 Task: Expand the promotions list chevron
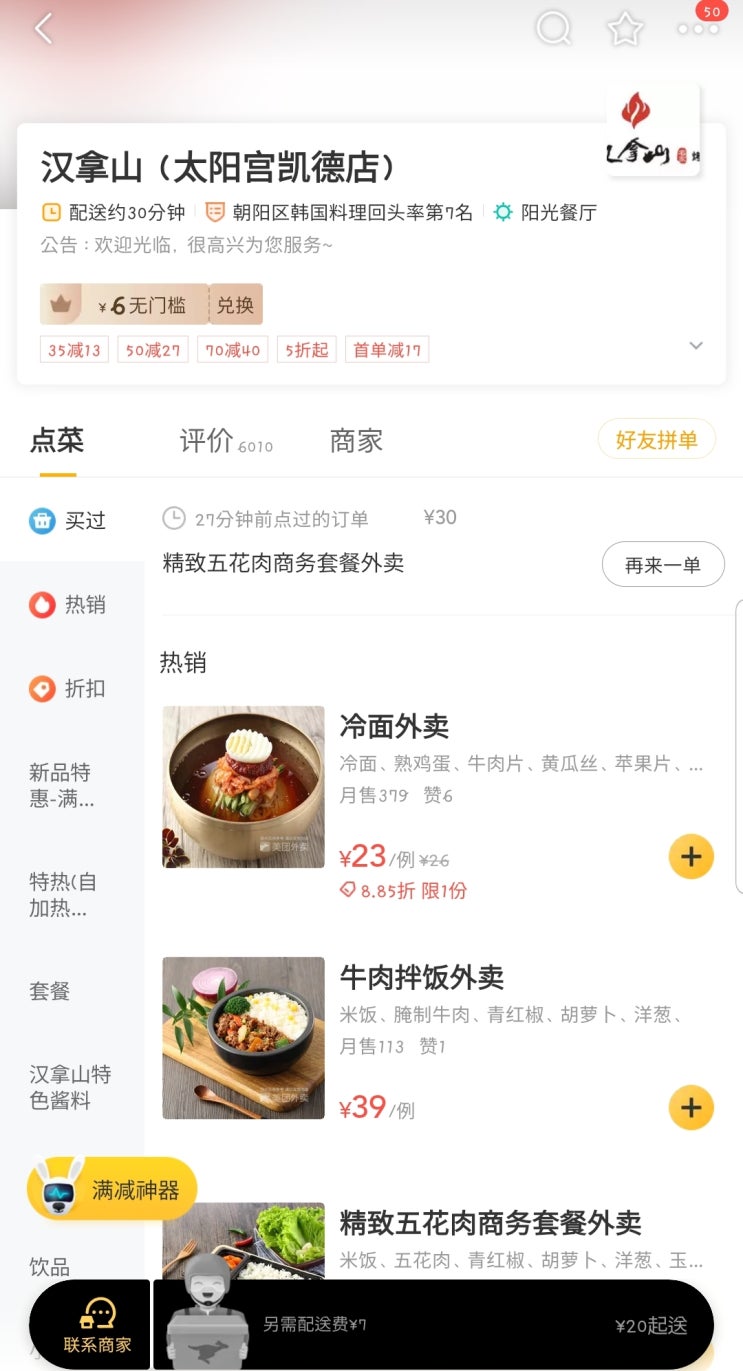[696, 346]
